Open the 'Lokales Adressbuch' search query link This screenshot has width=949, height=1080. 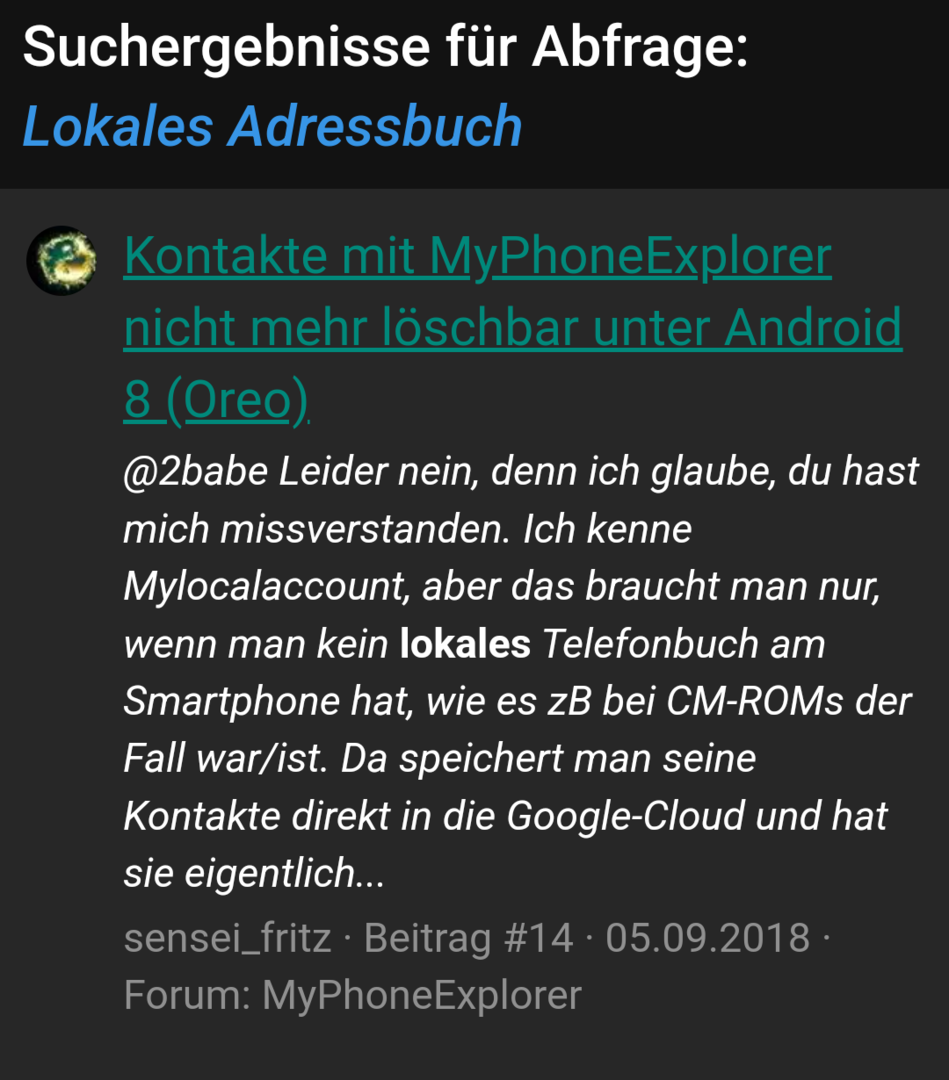(272, 127)
